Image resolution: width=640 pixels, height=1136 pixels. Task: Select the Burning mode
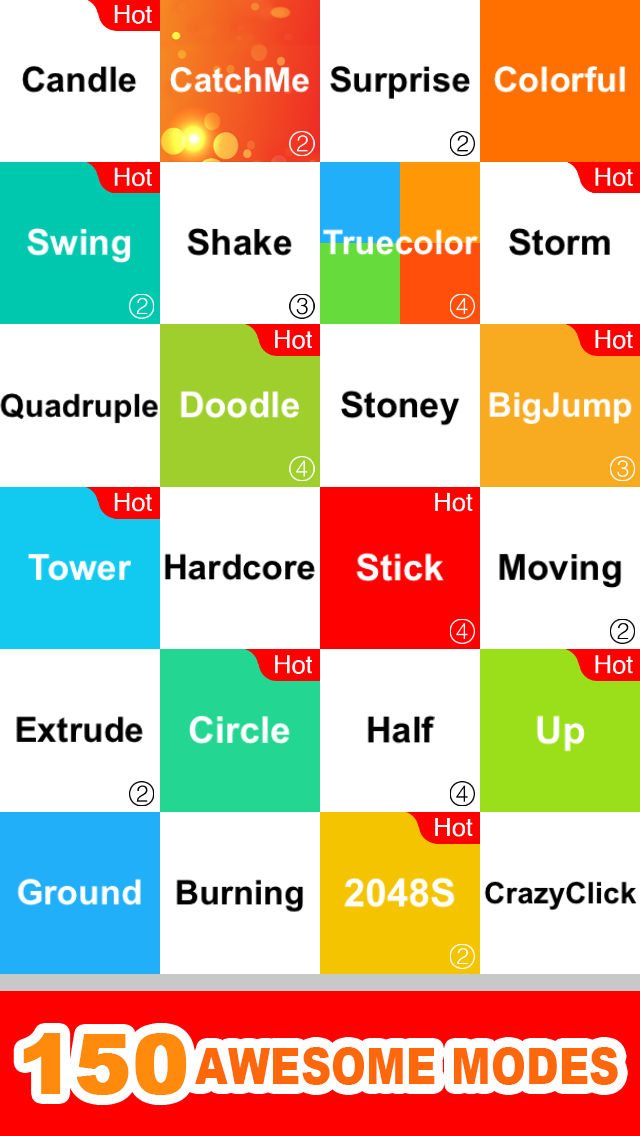[x=240, y=893]
